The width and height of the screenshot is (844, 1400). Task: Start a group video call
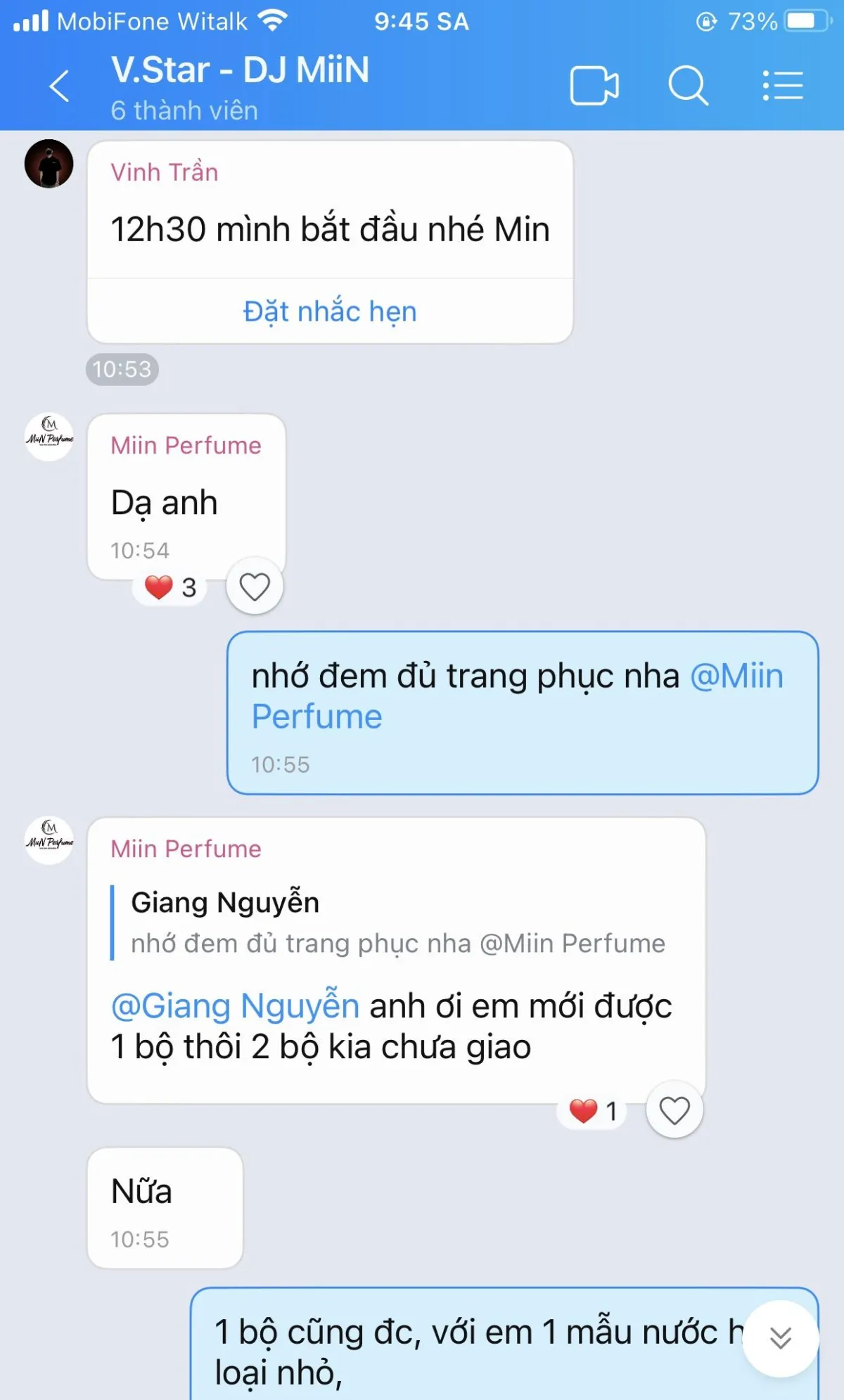click(x=594, y=86)
